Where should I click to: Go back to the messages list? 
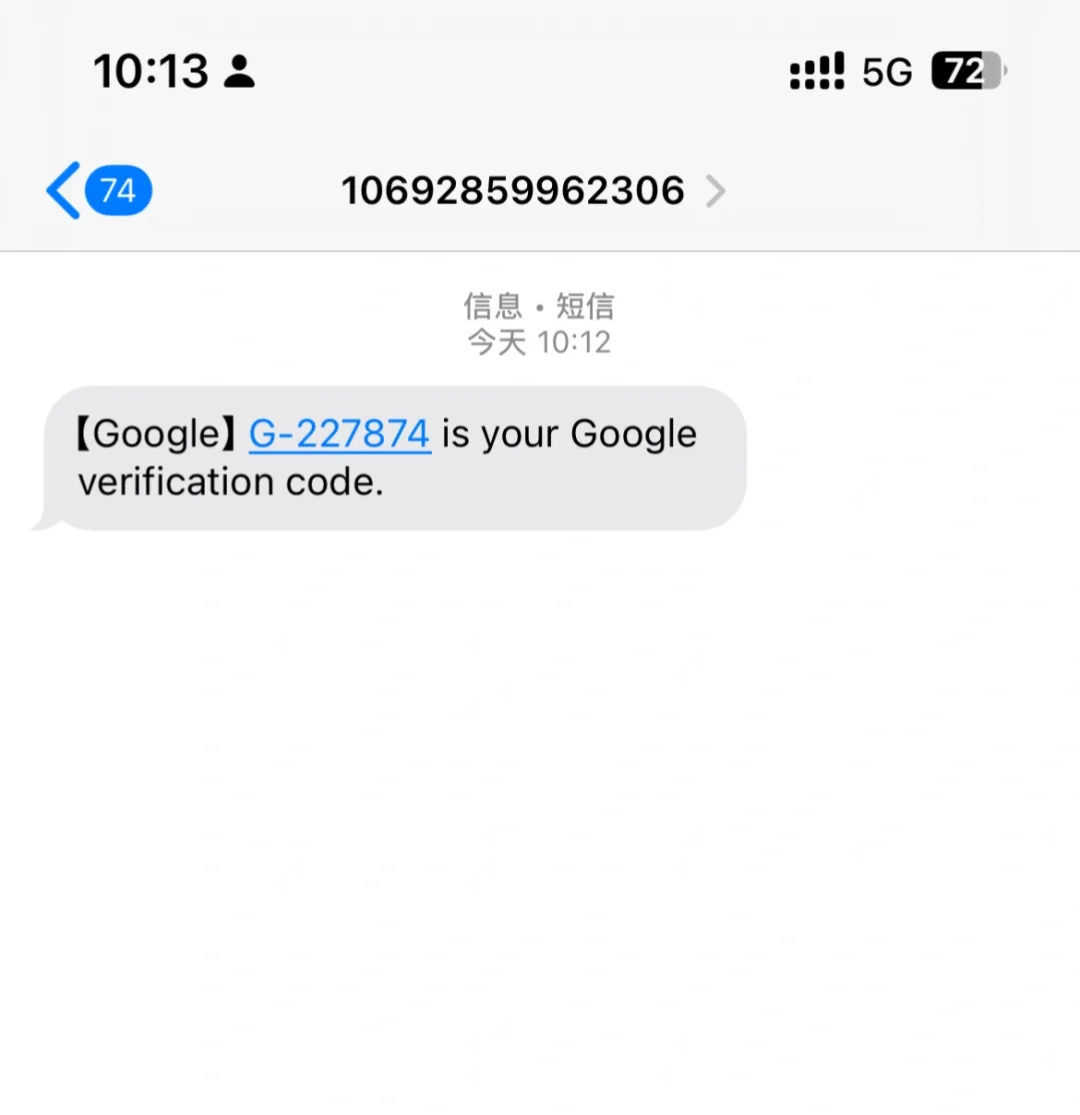coord(95,190)
